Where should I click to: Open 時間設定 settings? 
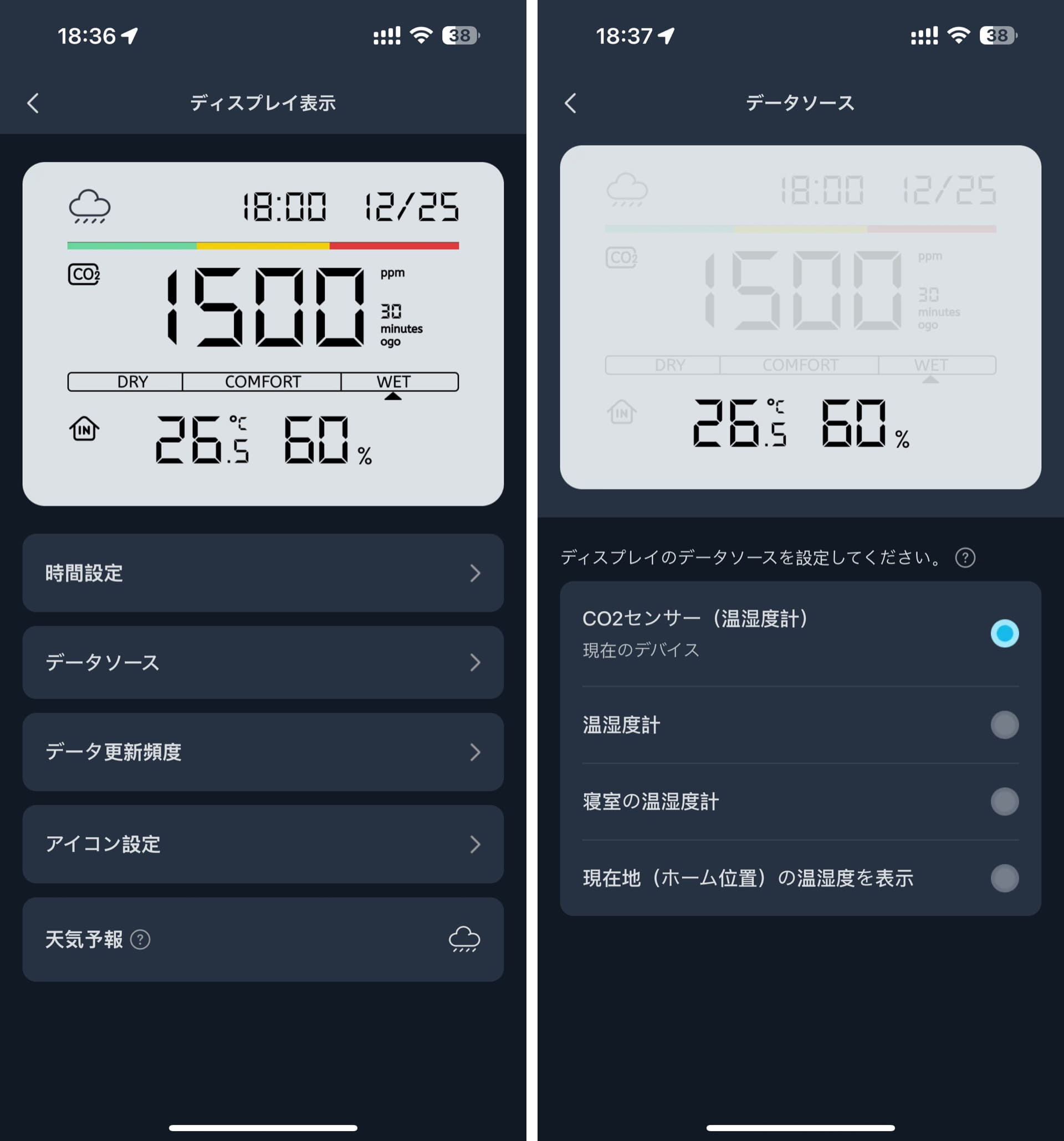click(263, 573)
